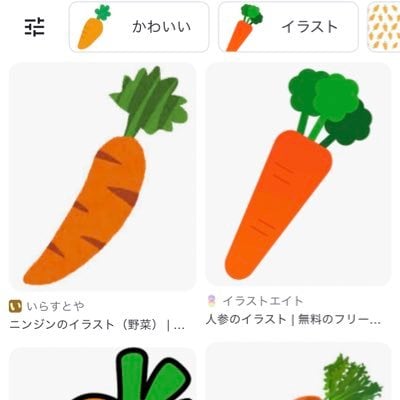Open the 人参のイラスト | 無料のフリー title link

(293, 320)
